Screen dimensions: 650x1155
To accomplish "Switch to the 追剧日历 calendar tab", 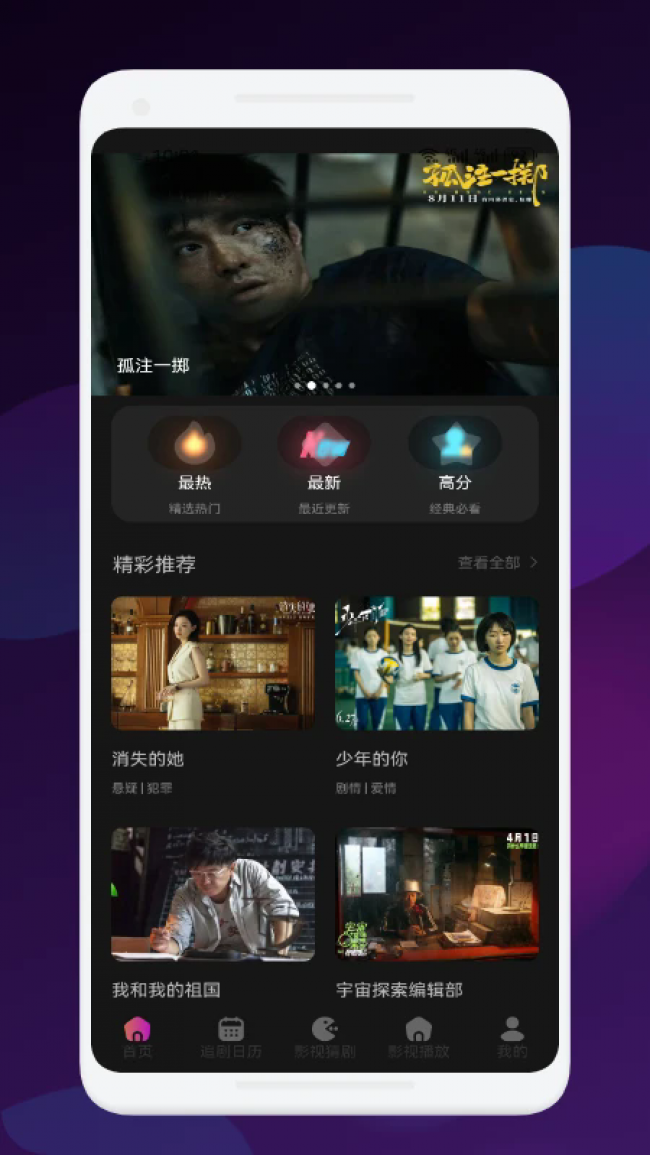I will [x=231, y=1037].
